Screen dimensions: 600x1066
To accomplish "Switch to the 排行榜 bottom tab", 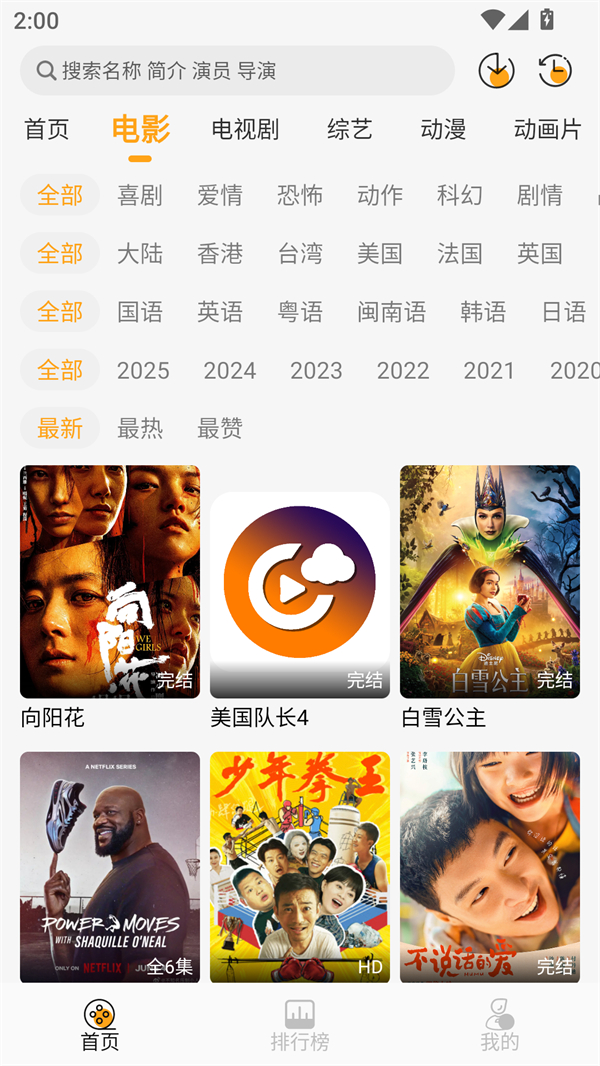I will coord(299,1025).
